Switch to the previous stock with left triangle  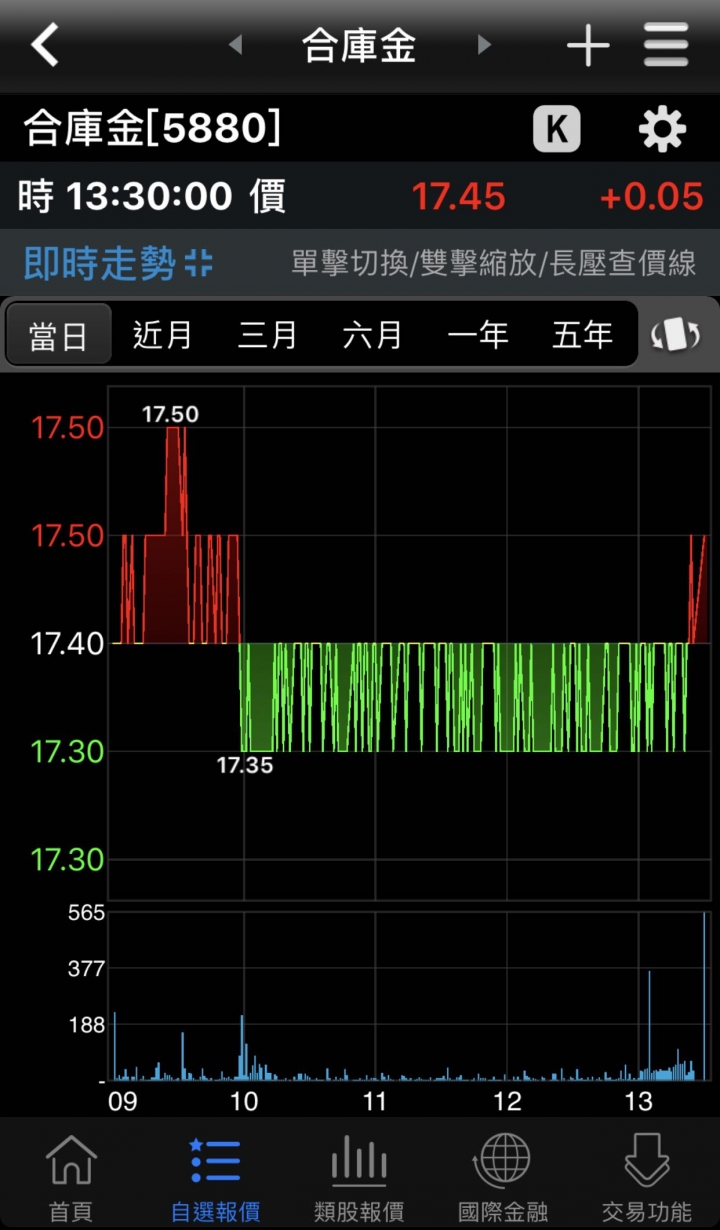pyautogui.click(x=235, y=45)
